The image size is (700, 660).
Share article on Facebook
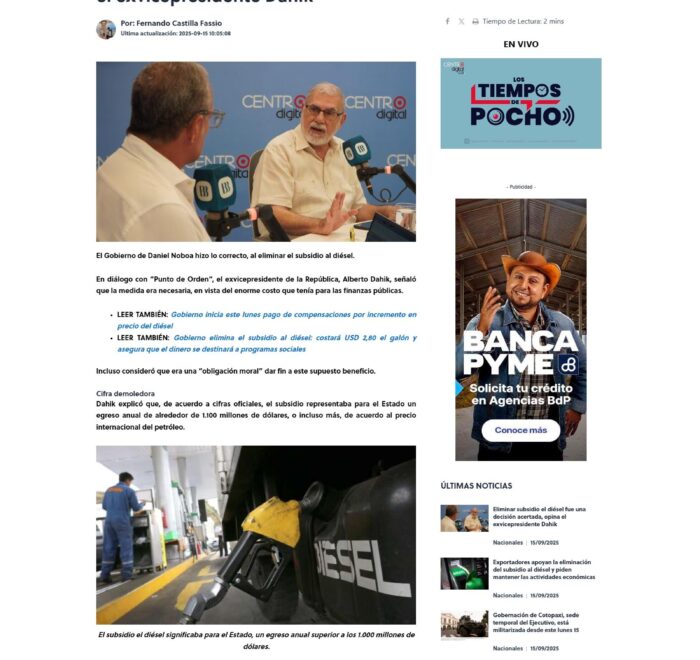(447, 21)
